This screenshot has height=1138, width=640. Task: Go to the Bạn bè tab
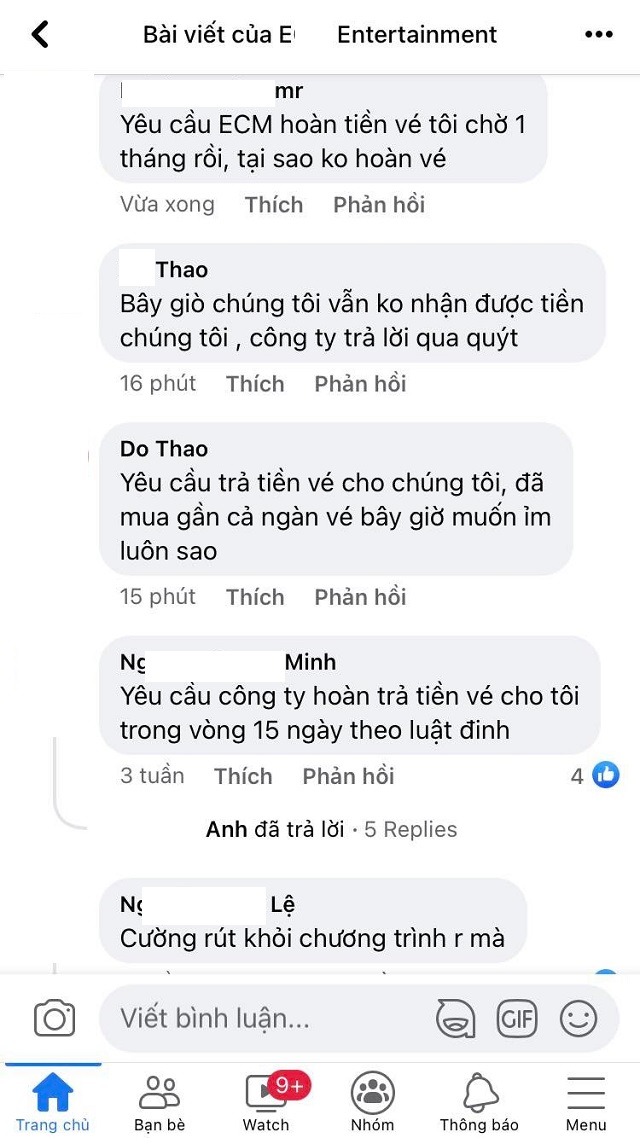tap(160, 1101)
